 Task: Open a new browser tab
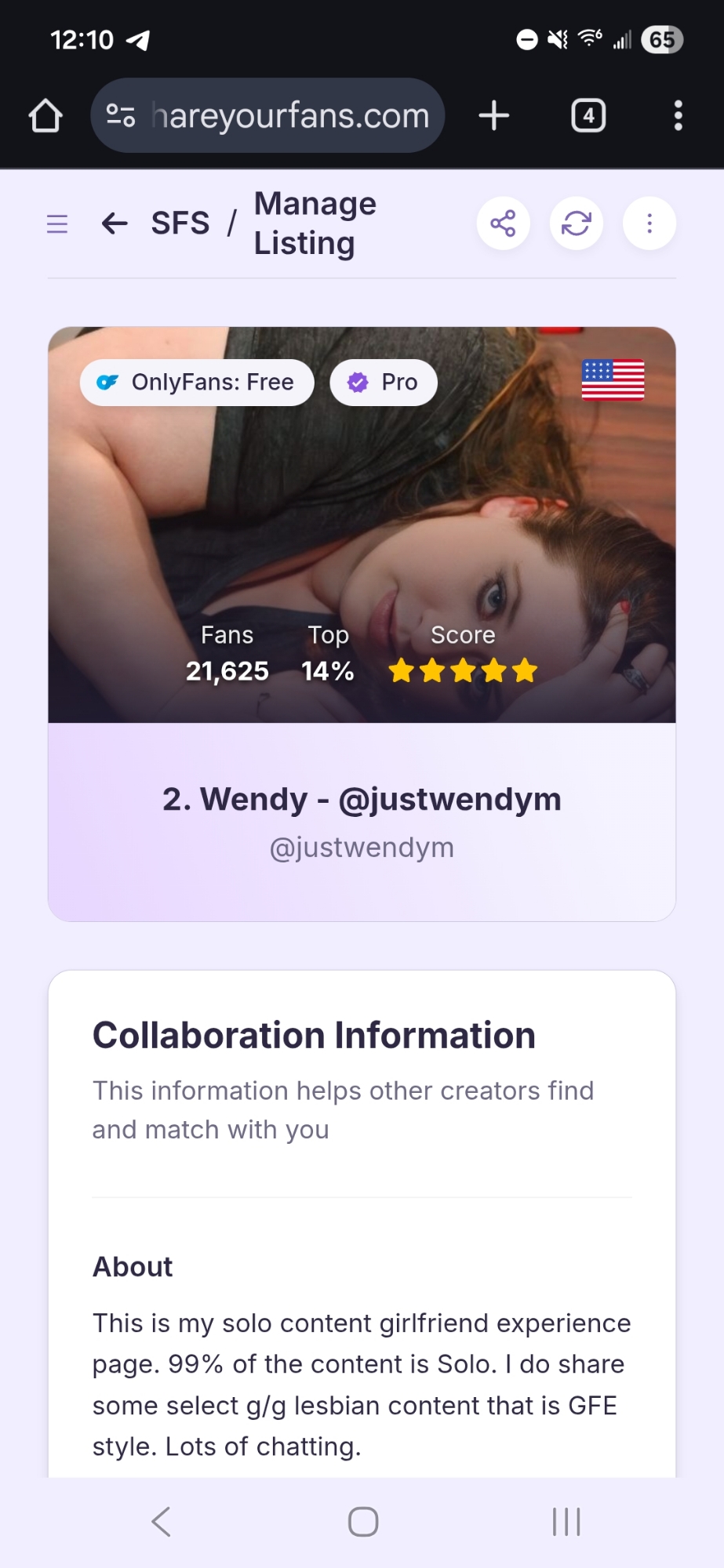494,116
